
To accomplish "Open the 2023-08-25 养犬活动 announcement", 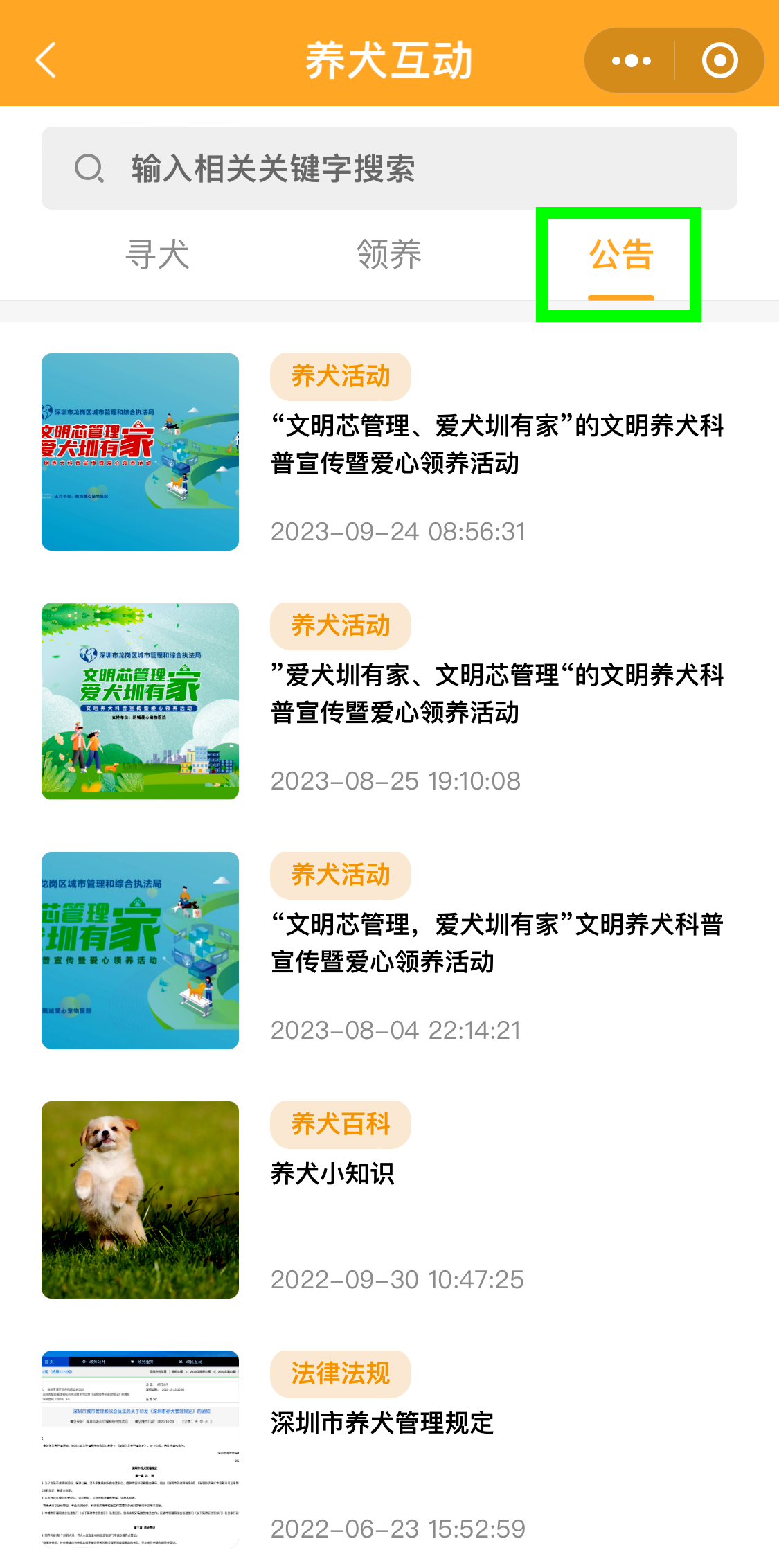I will pos(389,701).
